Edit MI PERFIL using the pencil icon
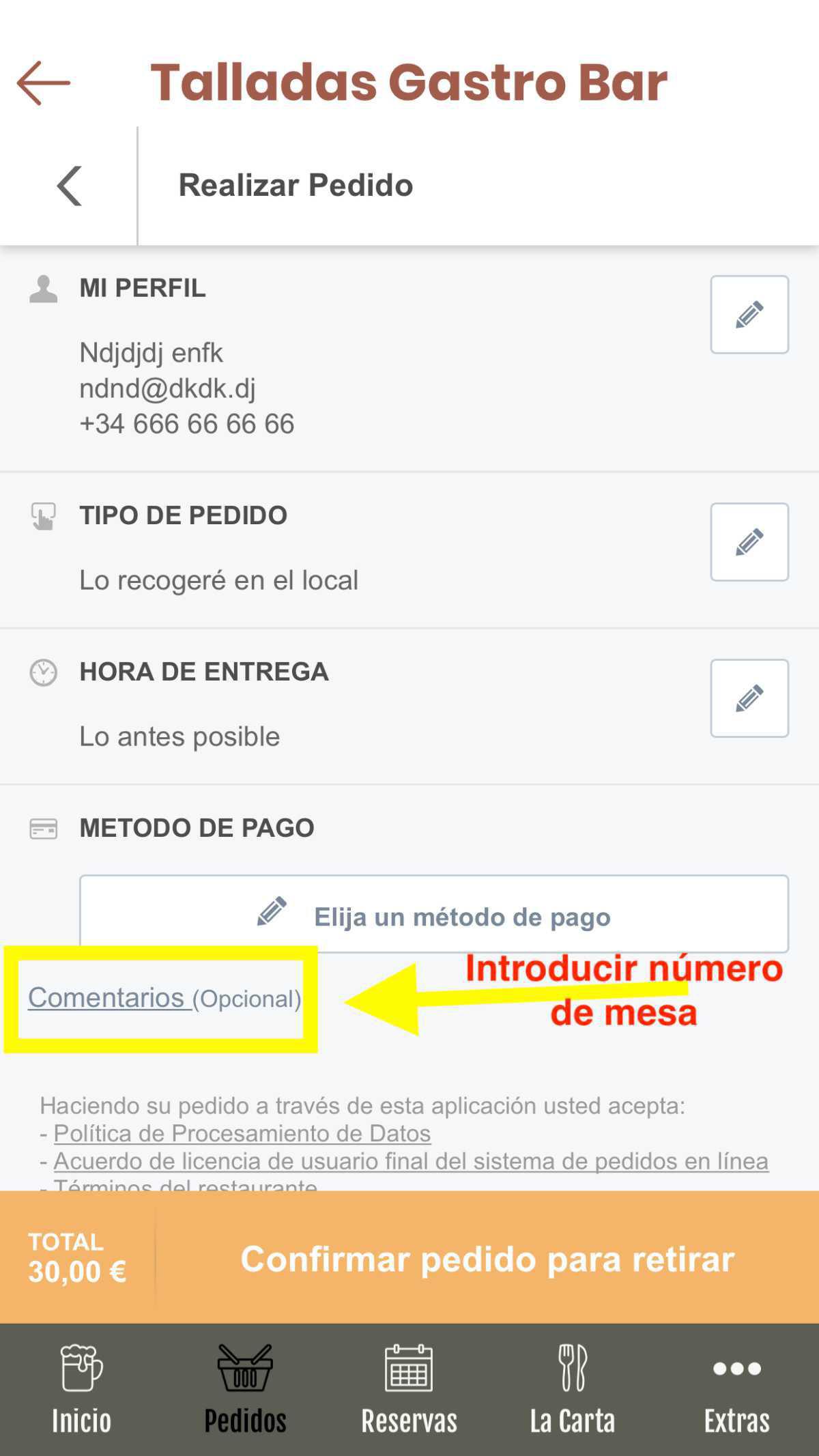The image size is (819, 1456). click(749, 315)
